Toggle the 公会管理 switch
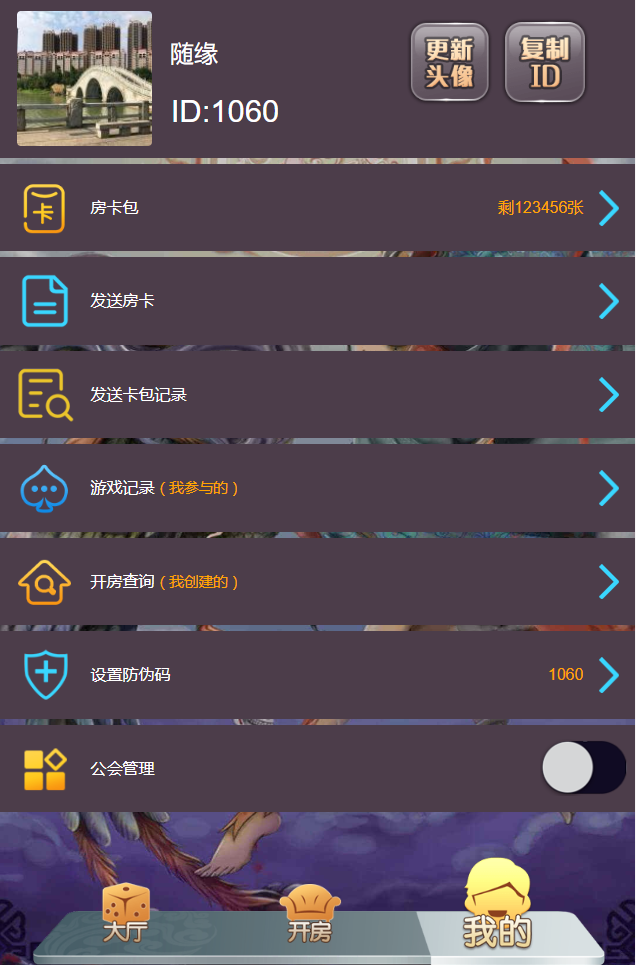This screenshot has width=636, height=965. click(583, 768)
